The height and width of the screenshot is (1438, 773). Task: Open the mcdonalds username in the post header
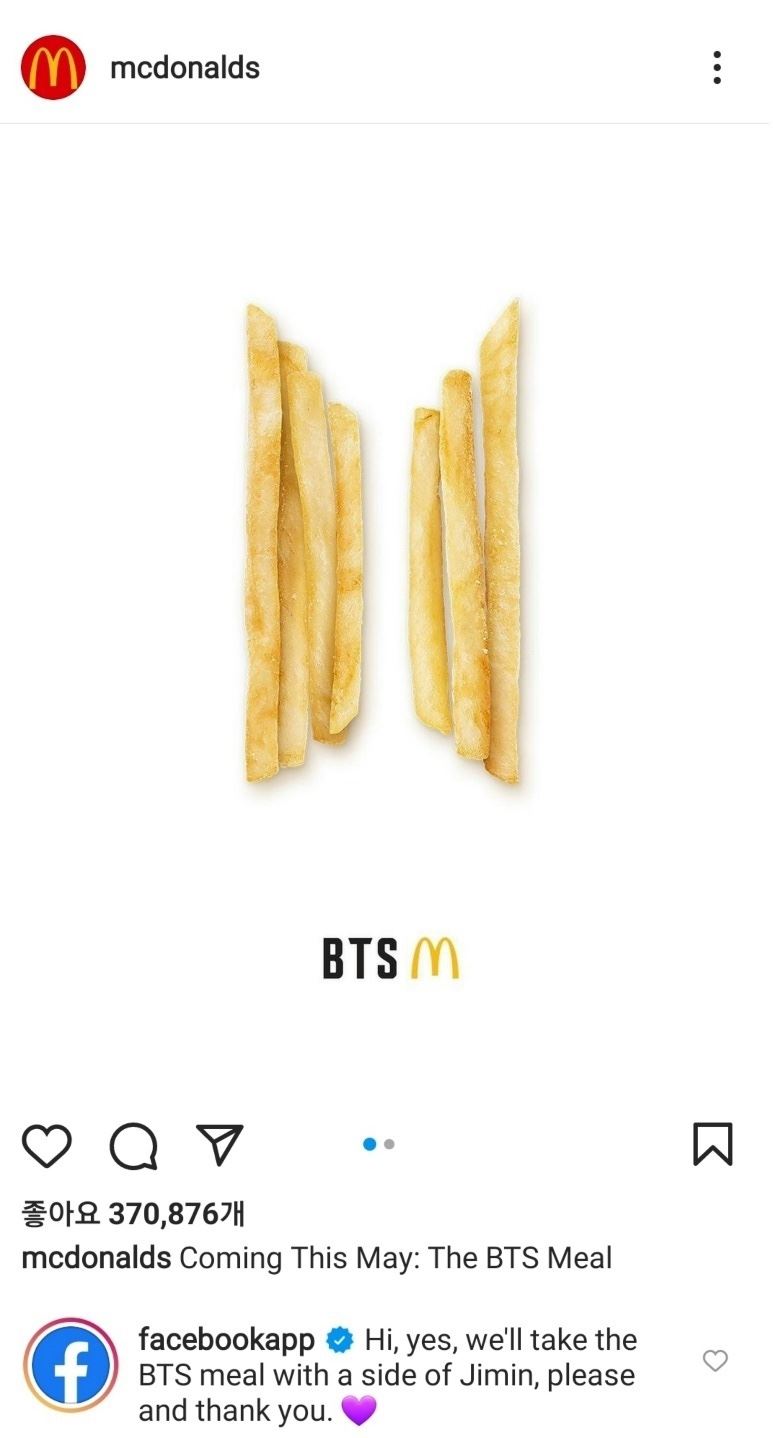pyautogui.click(x=185, y=68)
